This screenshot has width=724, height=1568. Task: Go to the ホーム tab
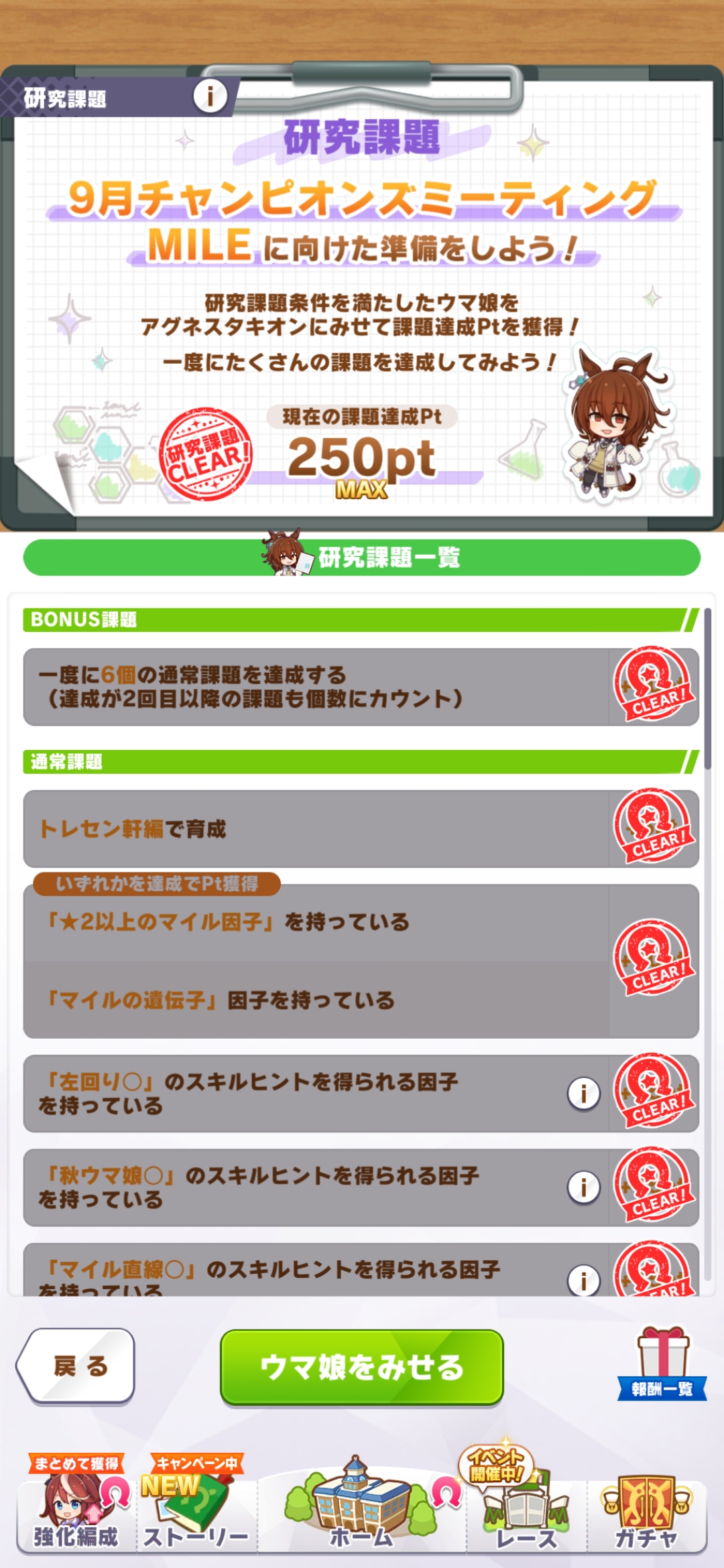point(361,1508)
